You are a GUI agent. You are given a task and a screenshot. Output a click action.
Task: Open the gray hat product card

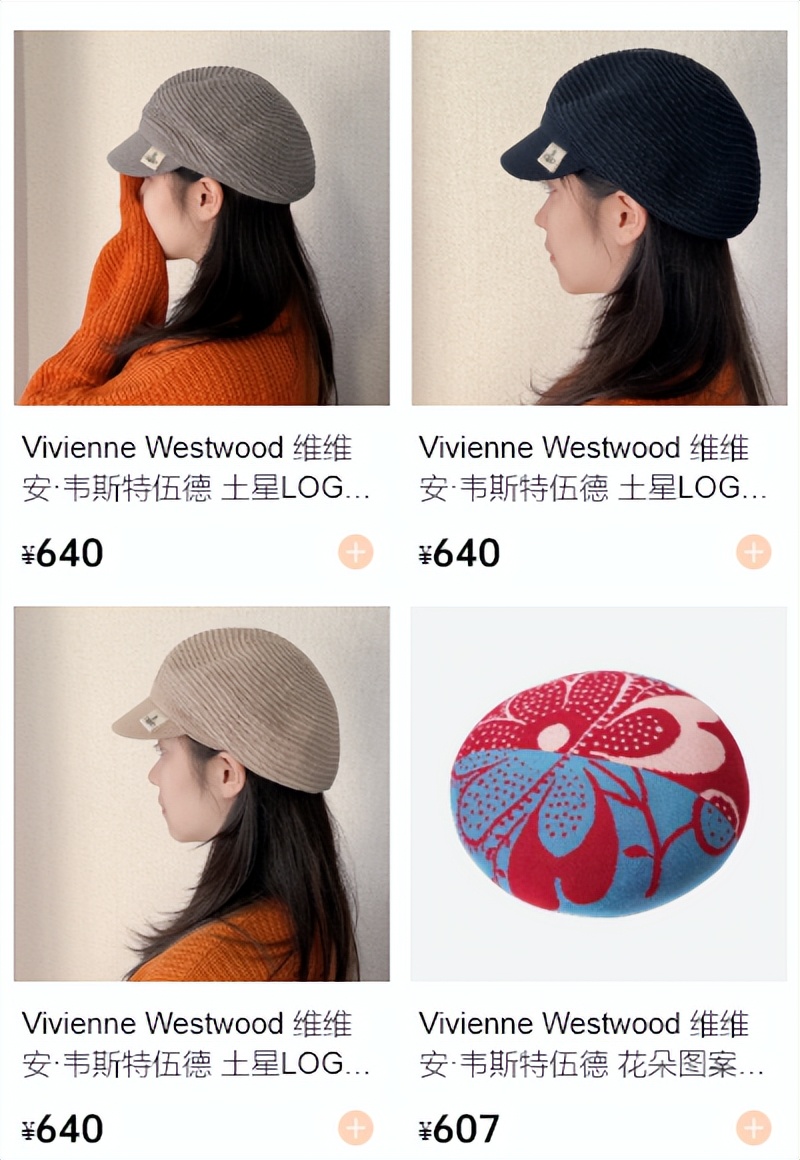click(x=199, y=290)
